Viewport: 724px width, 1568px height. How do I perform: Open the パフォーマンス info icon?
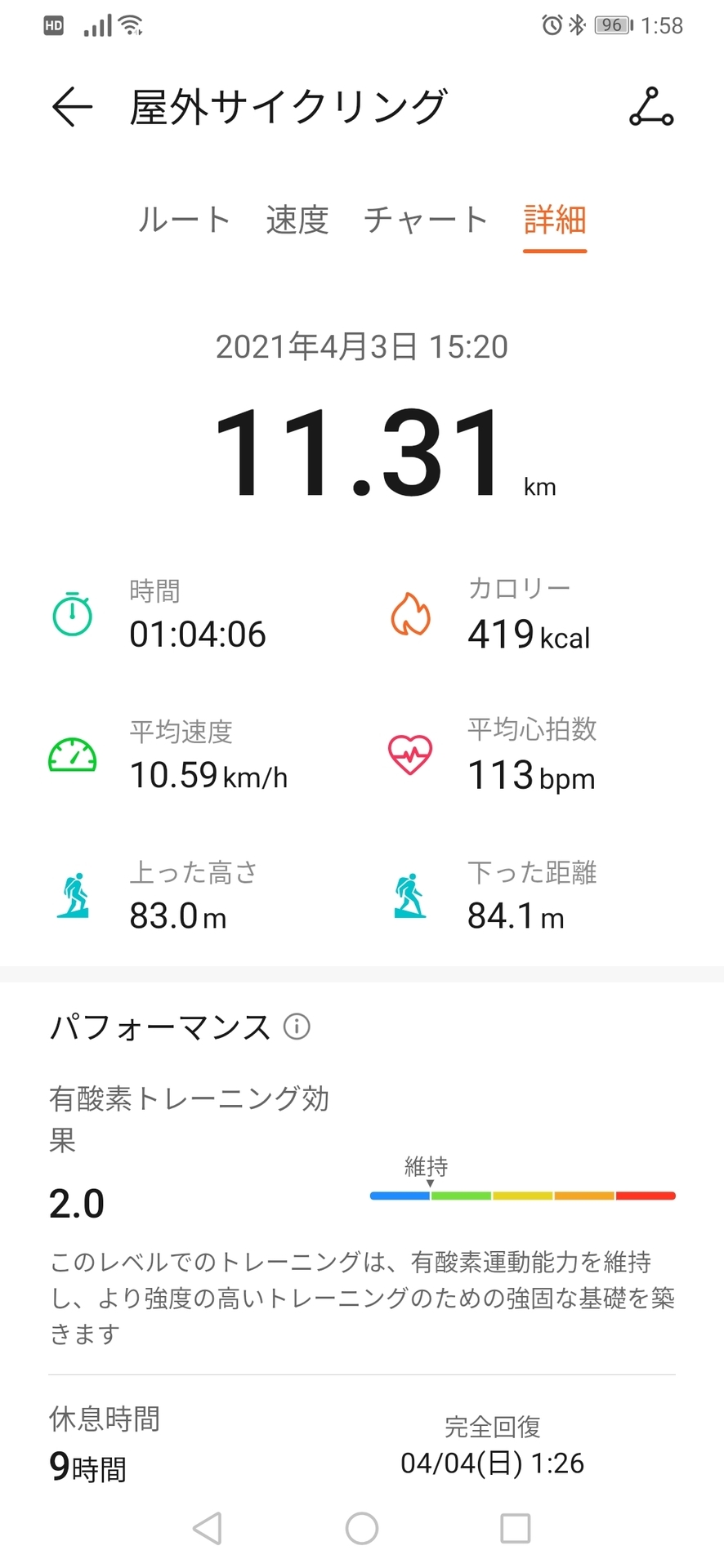[297, 1027]
